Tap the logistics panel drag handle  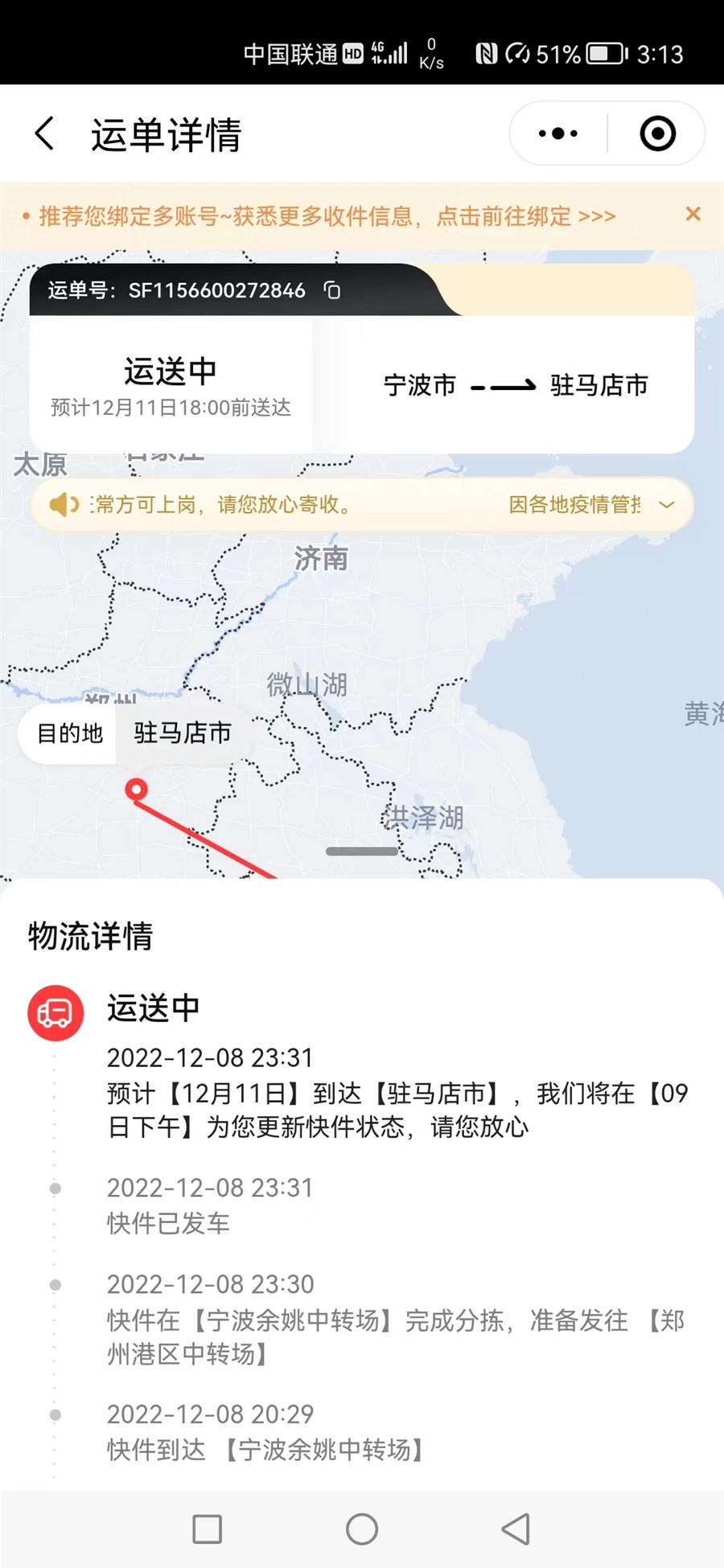point(362,851)
